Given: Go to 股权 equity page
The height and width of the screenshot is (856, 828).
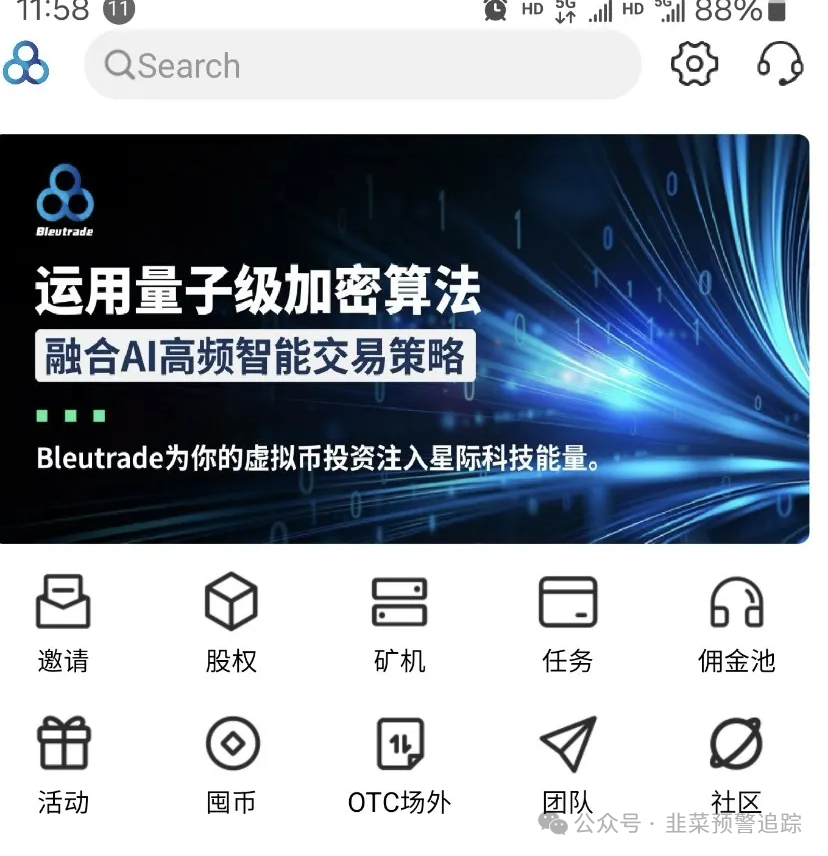Looking at the screenshot, I should pos(231,623).
